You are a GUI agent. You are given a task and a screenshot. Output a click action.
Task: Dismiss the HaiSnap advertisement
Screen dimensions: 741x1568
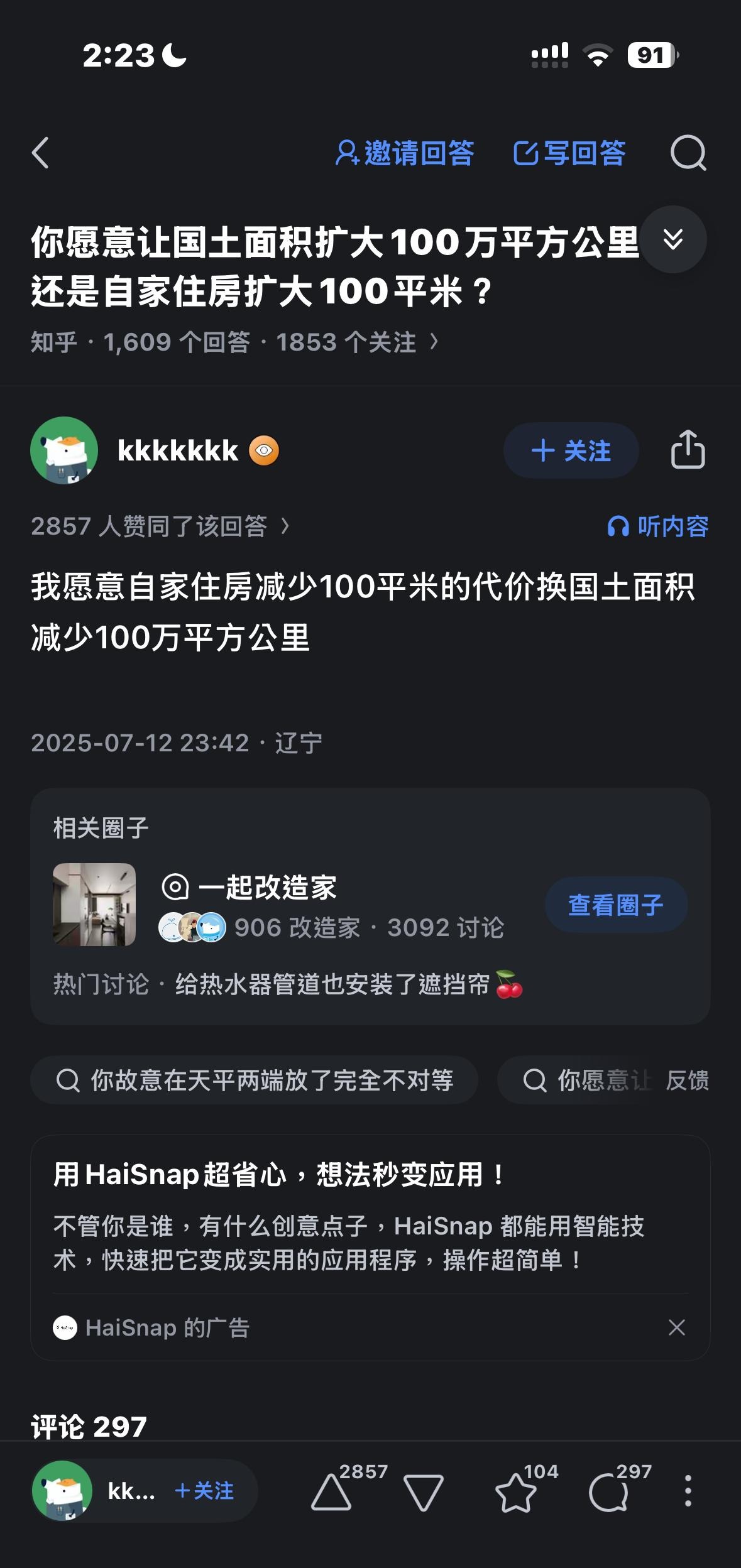[x=677, y=1327]
